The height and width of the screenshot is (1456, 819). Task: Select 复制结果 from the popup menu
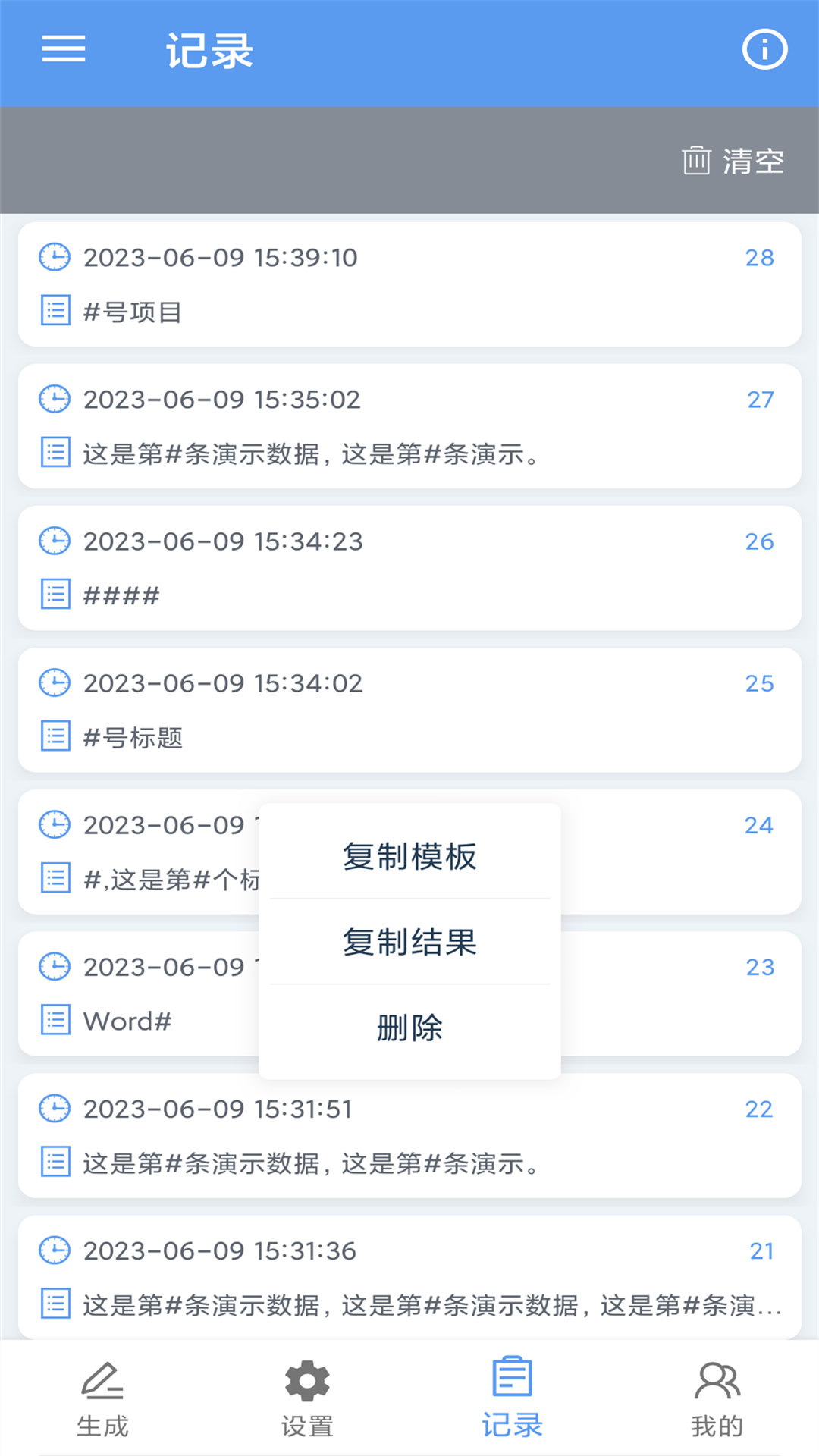(x=409, y=943)
